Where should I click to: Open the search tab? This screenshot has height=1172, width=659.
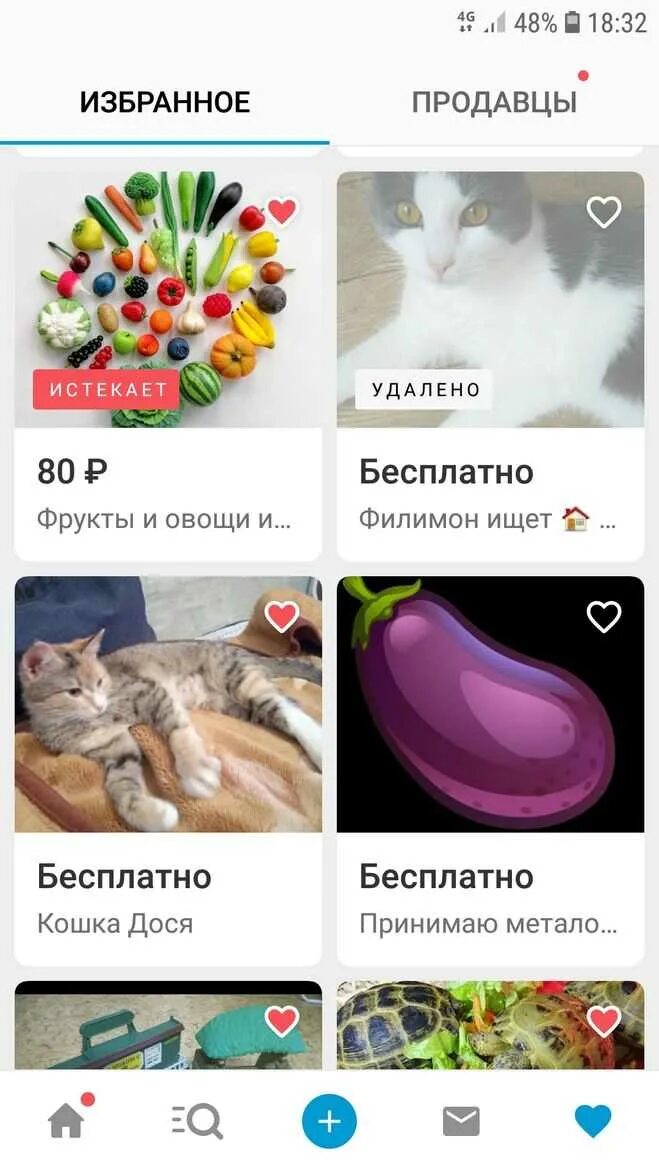(197, 1122)
